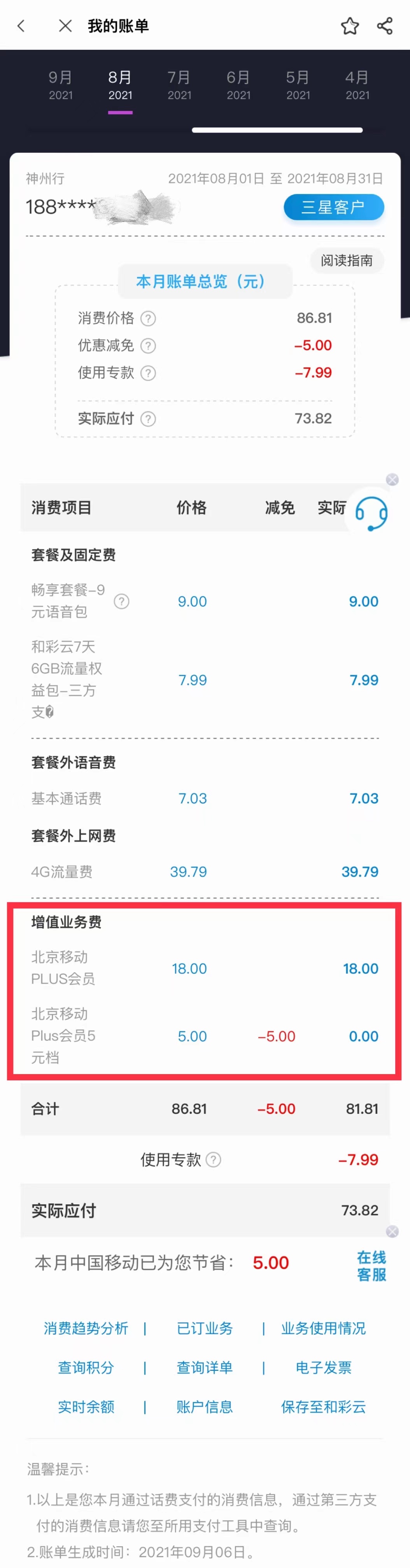
Task: Show the explanation for 优惠减免
Action: click(x=148, y=346)
